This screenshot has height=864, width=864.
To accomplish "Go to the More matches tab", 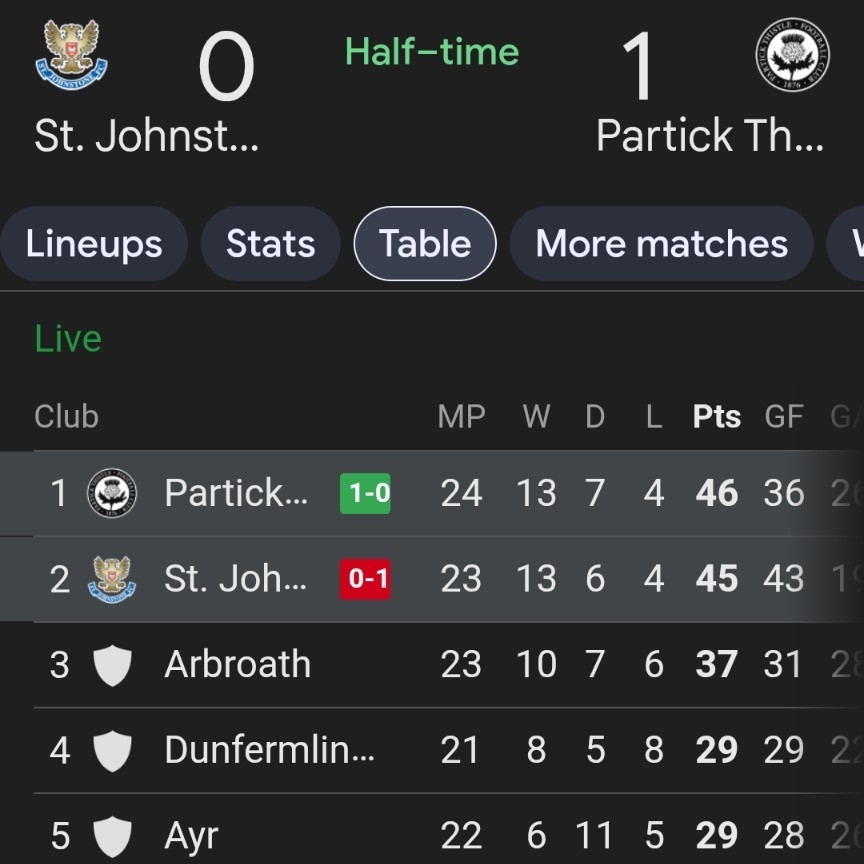I will [x=661, y=244].
